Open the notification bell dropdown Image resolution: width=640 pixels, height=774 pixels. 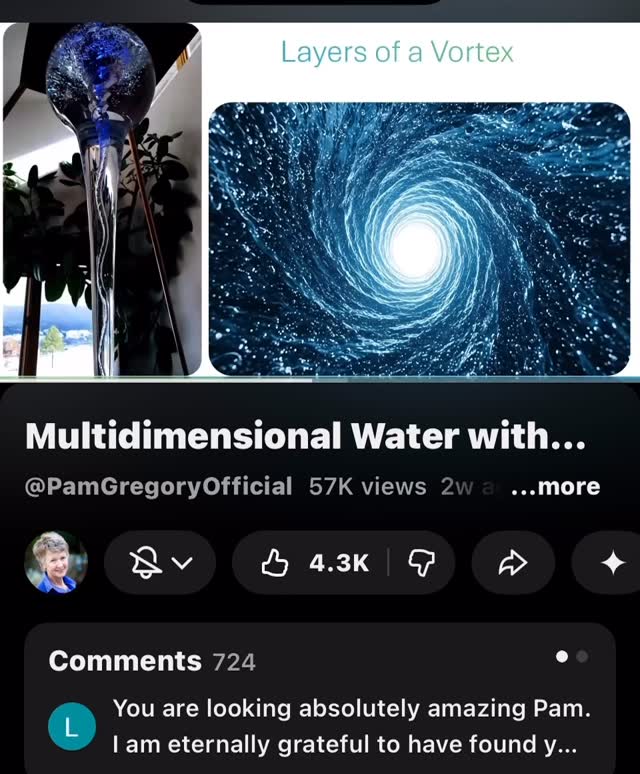(160, 563)
